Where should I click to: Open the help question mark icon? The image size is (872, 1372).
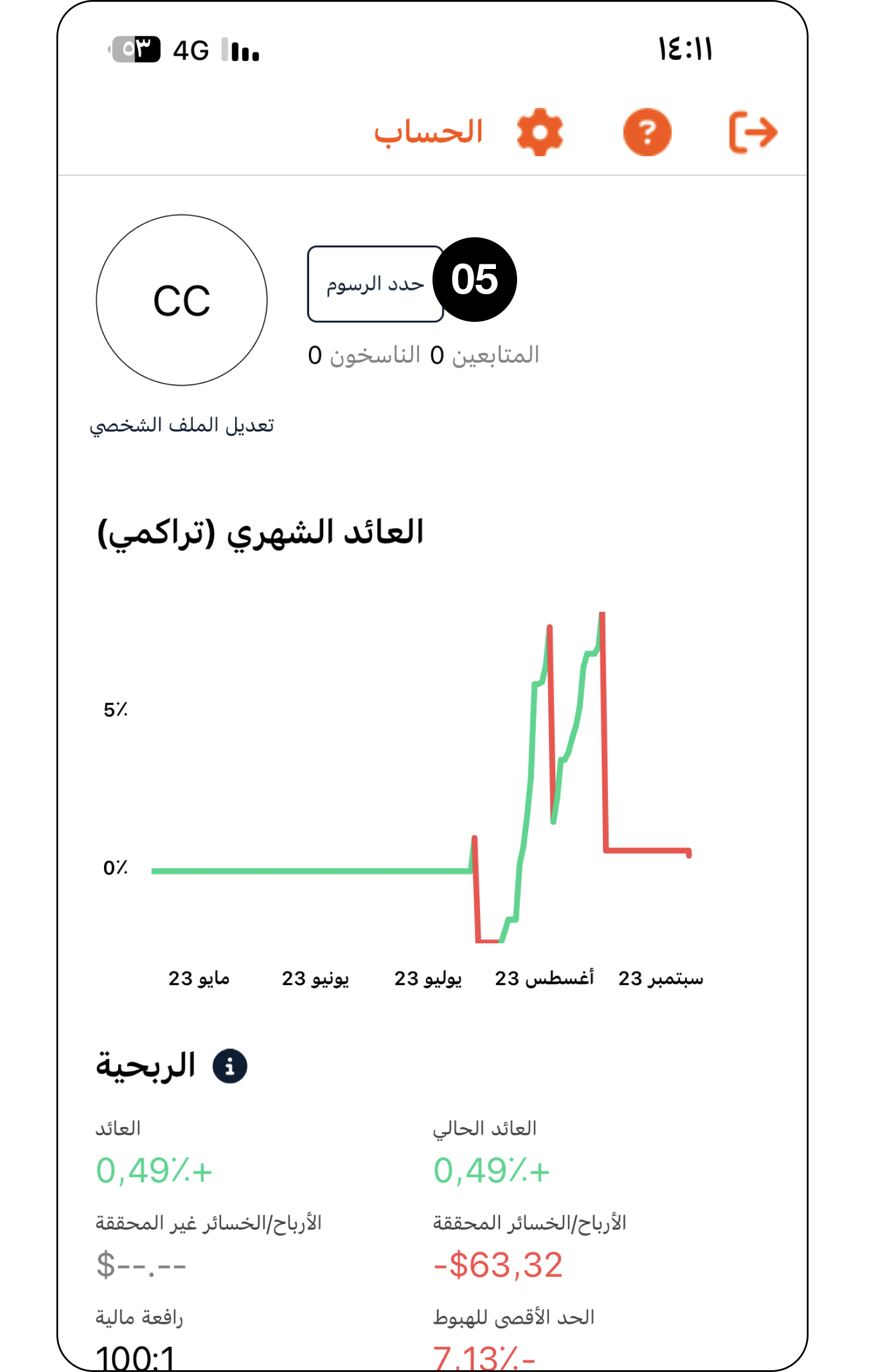click(x=647, y=132)
